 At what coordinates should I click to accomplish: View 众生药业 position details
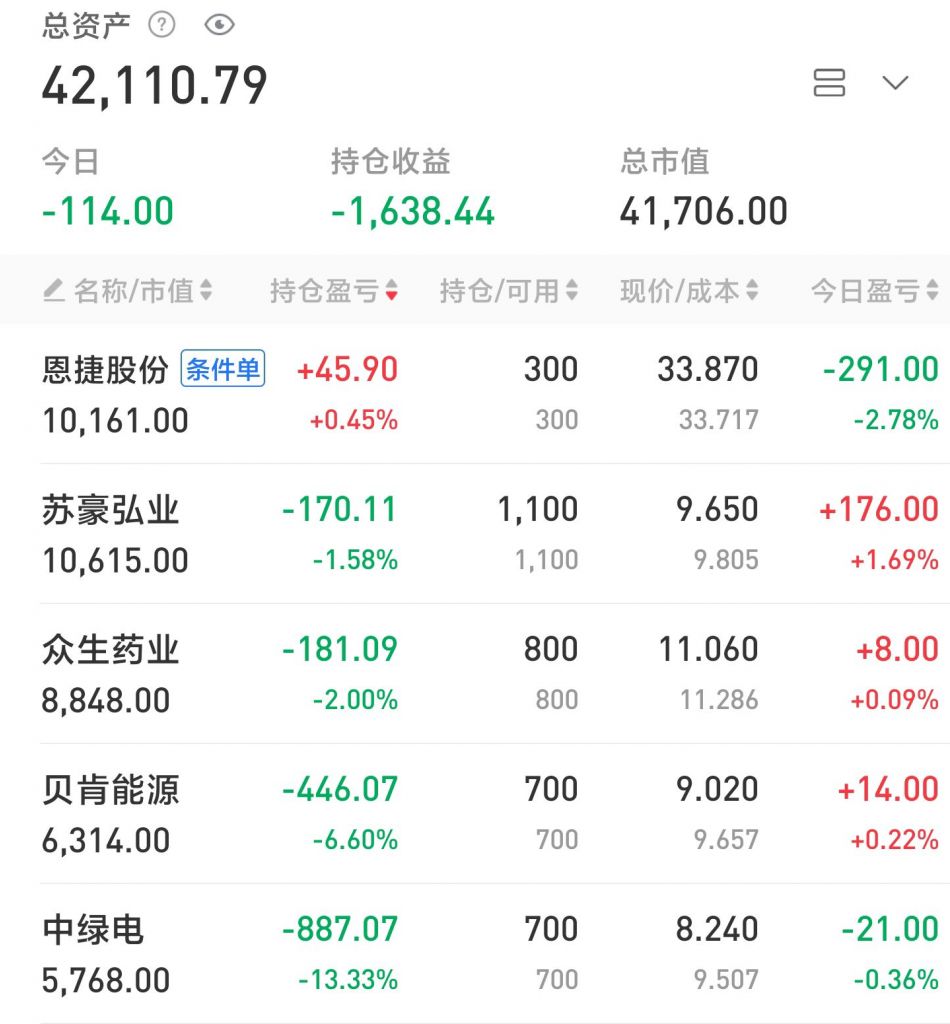[110, 649]
